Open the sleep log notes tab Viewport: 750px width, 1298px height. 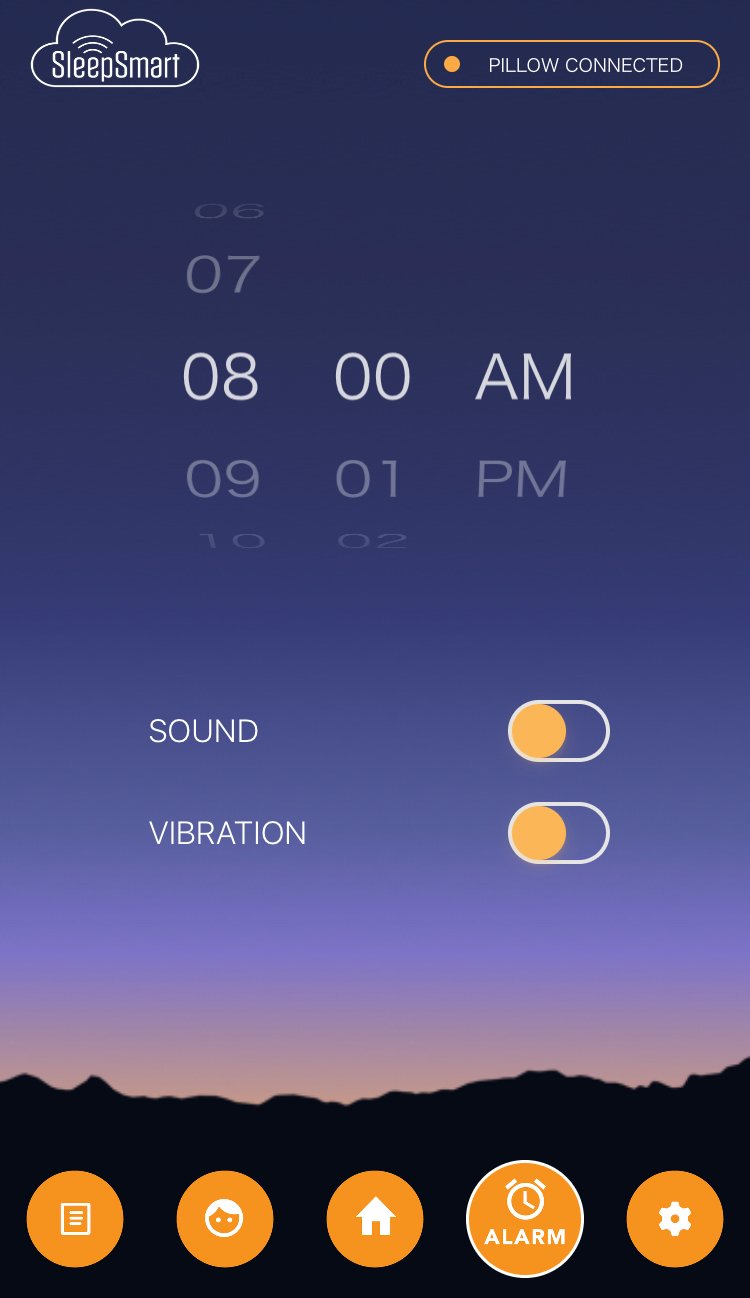tap(75, 1219)
